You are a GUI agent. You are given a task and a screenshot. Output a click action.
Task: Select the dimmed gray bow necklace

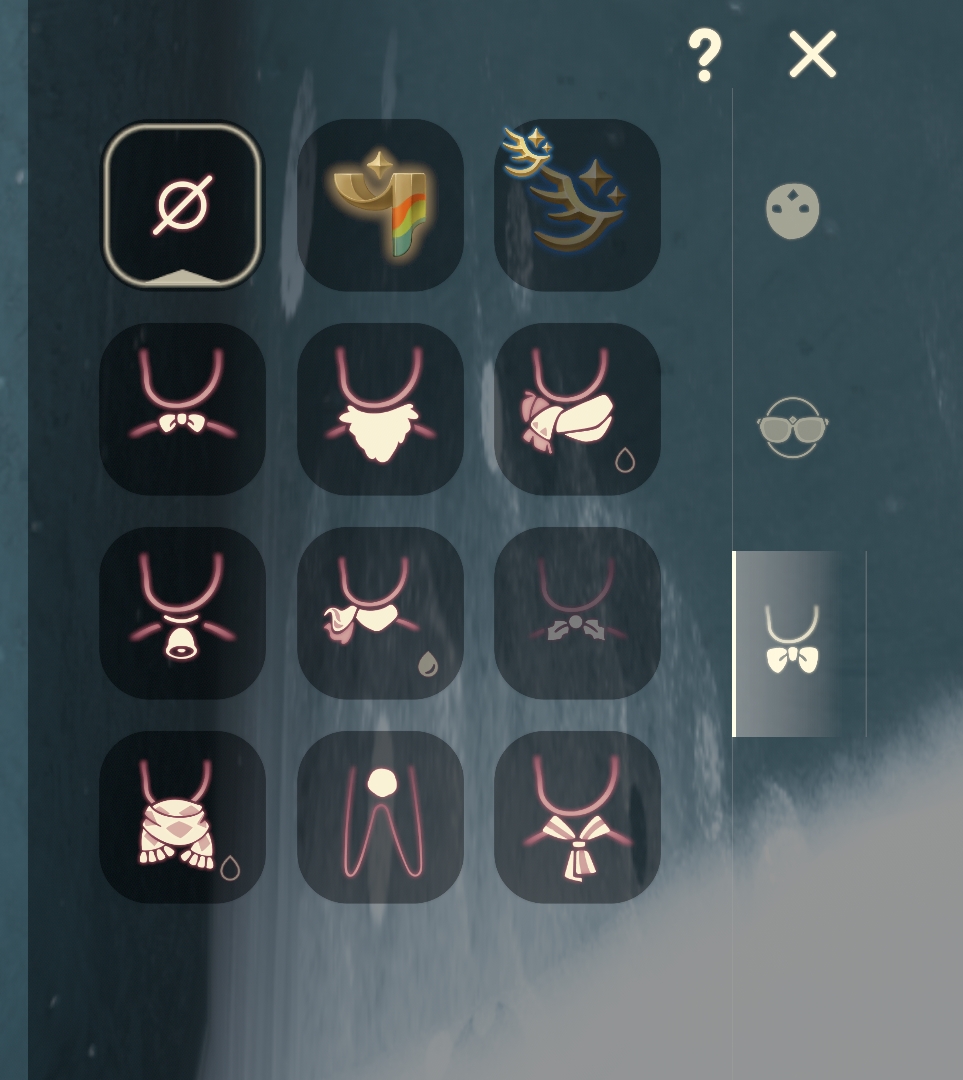tap(577, 613)
